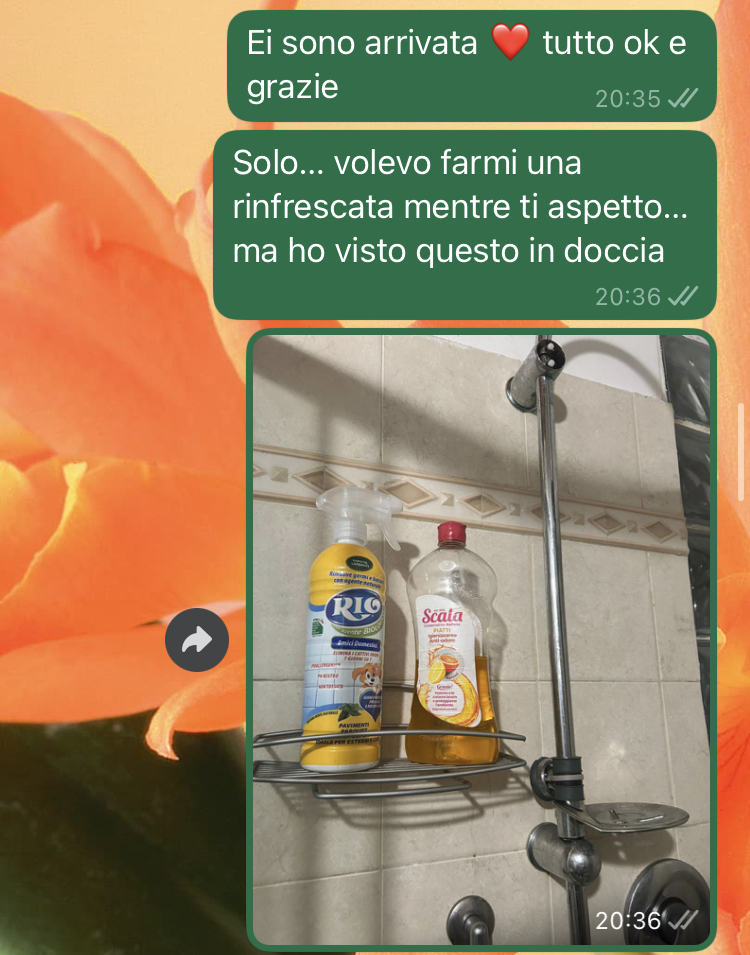
Task: Open the shower photo message full screen
Action: click(x=481, y=640)
